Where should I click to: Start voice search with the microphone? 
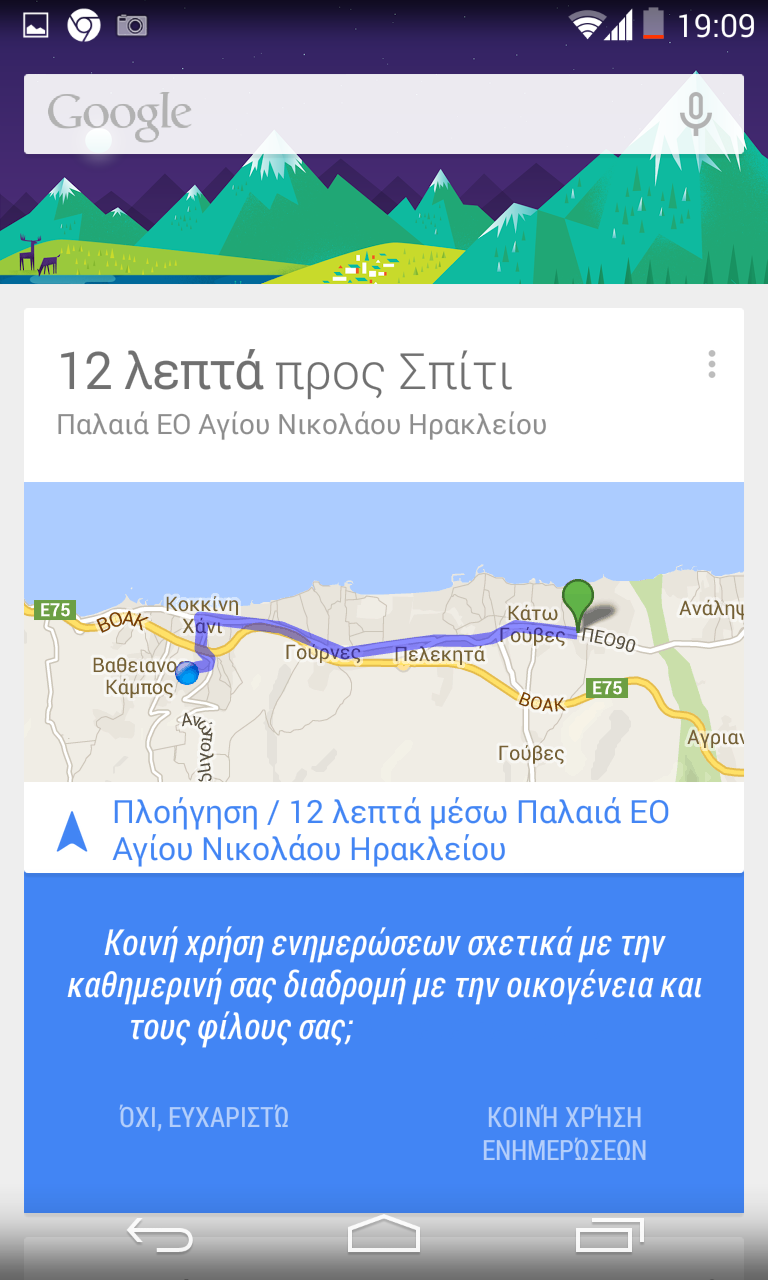coord(696,114)
